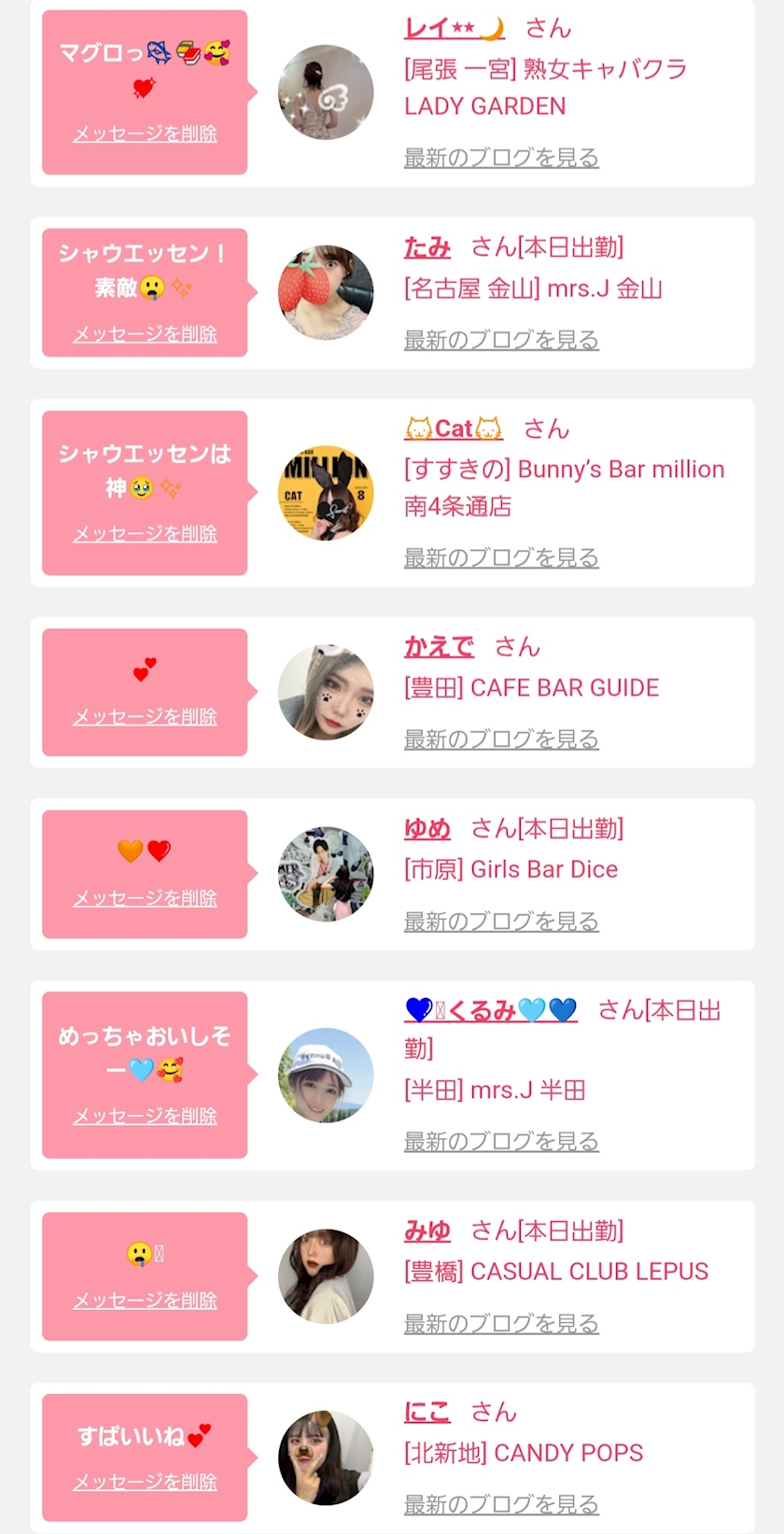View latest blog of たみ
This screenshot has height=1534, width=784.
501,340
